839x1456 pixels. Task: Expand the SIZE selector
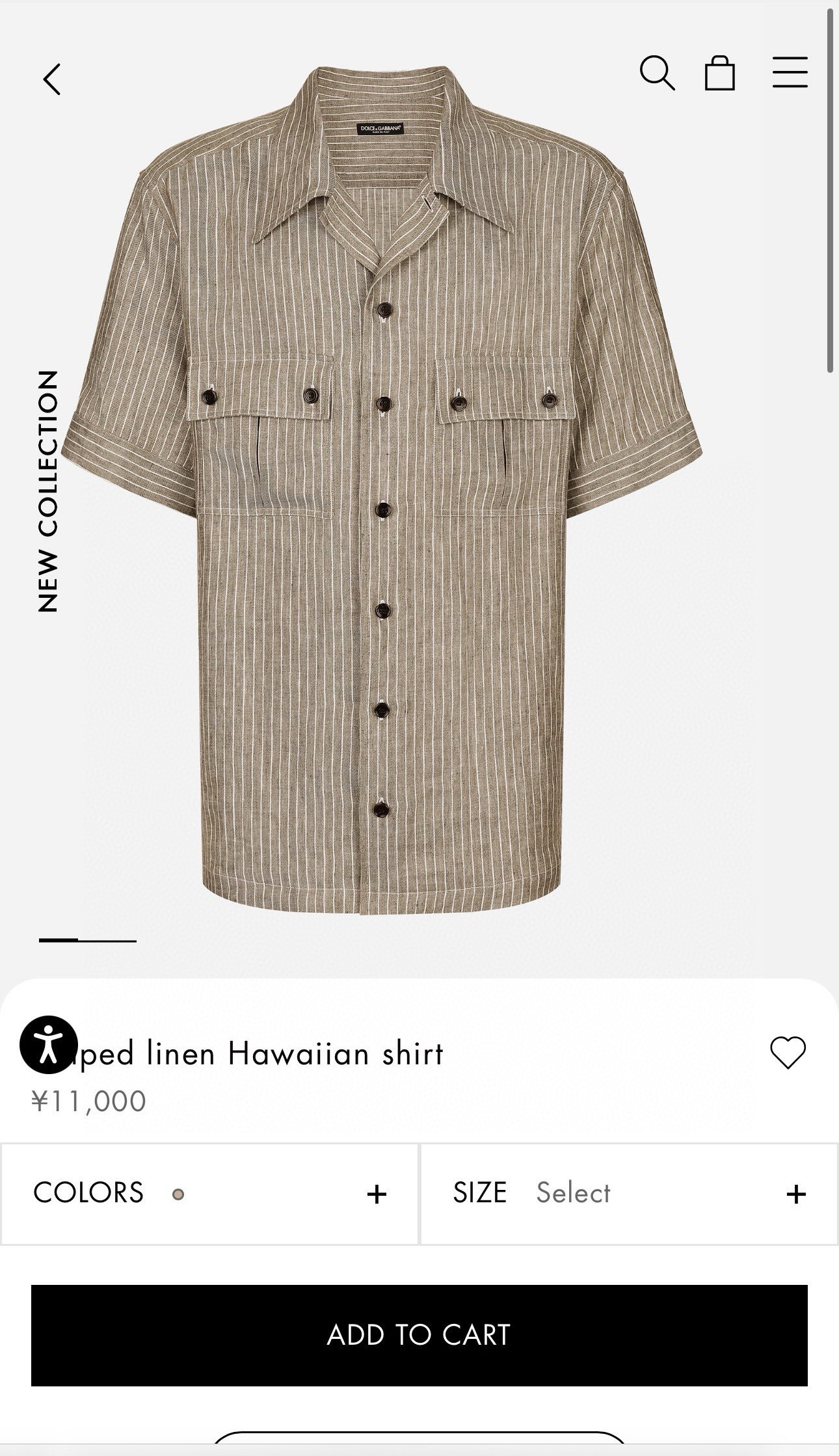629,1194
